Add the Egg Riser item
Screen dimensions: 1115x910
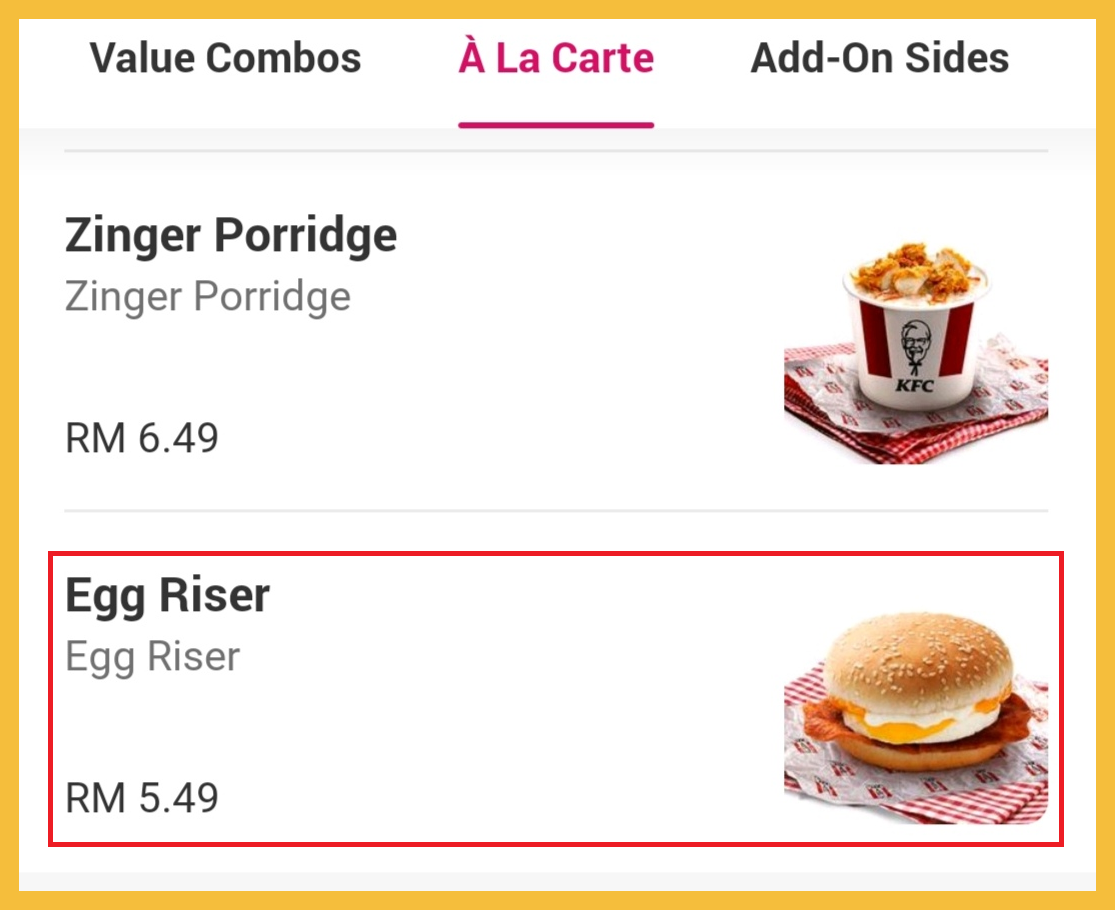point(556,698)
